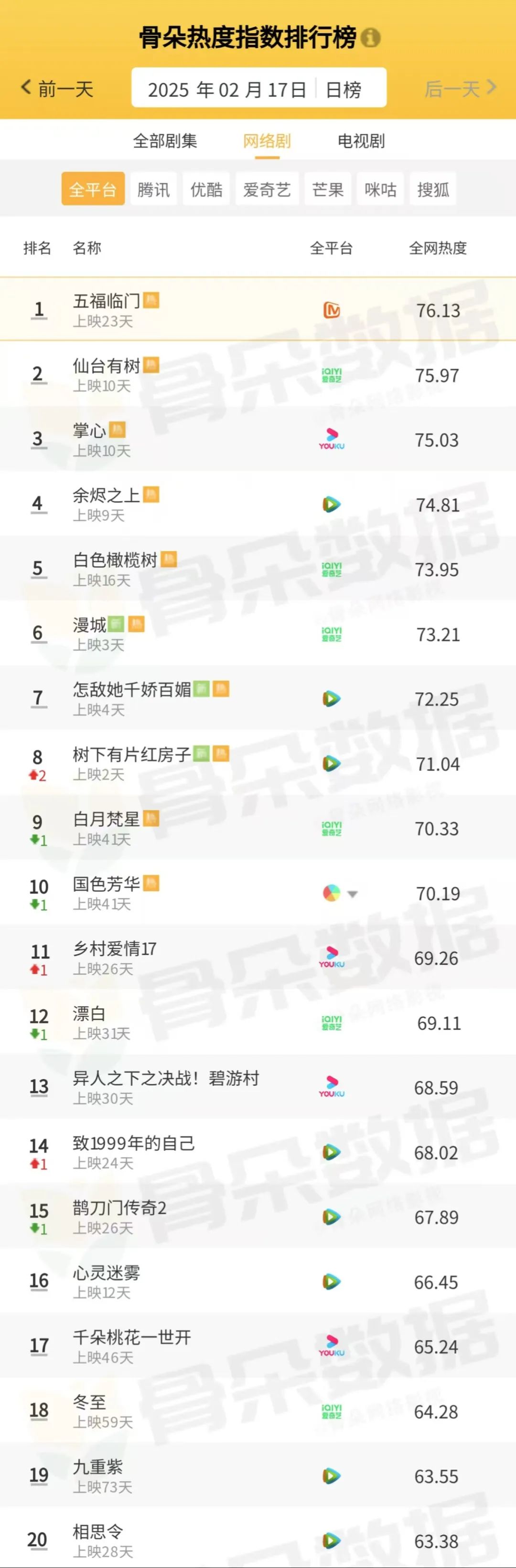The image size is (516, 1568).
Task: Choose the 爱奇艺 platform chip
Action: [267, 189]
